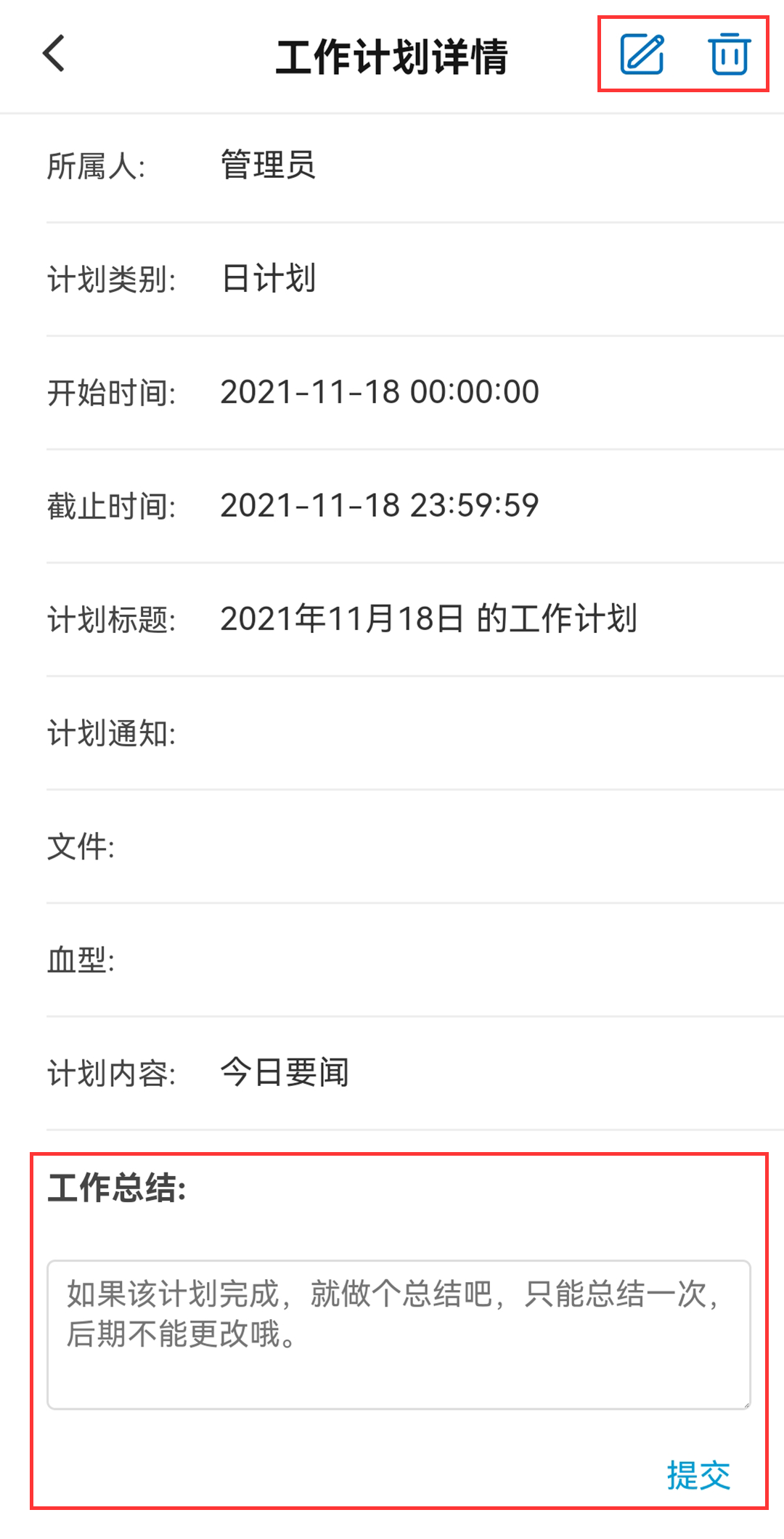784x1539 pixels.
Task: Delete this work plan with trash icon
Action: tap(729, 54)
